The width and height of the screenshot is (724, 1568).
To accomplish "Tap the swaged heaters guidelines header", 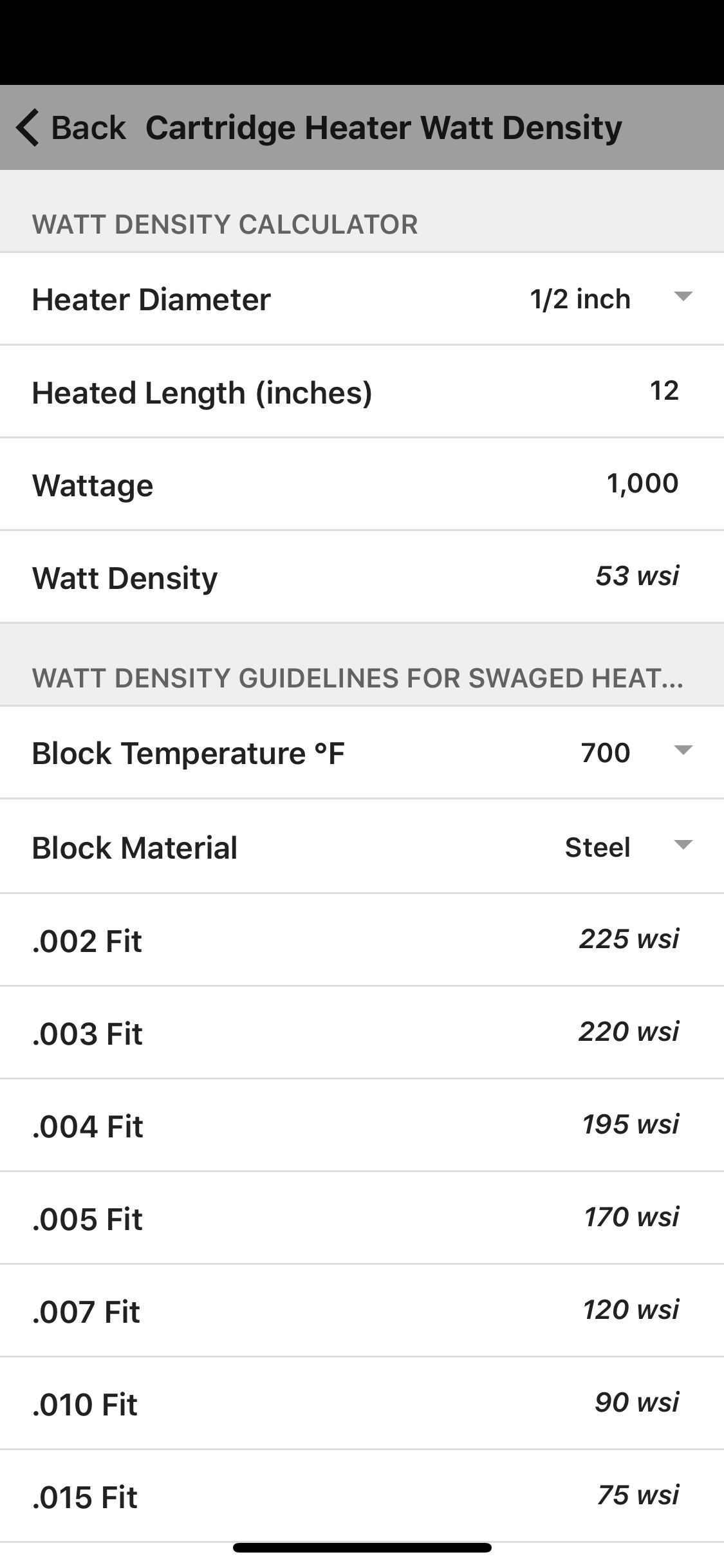I will pyautogui.click(x=358, y=677).
